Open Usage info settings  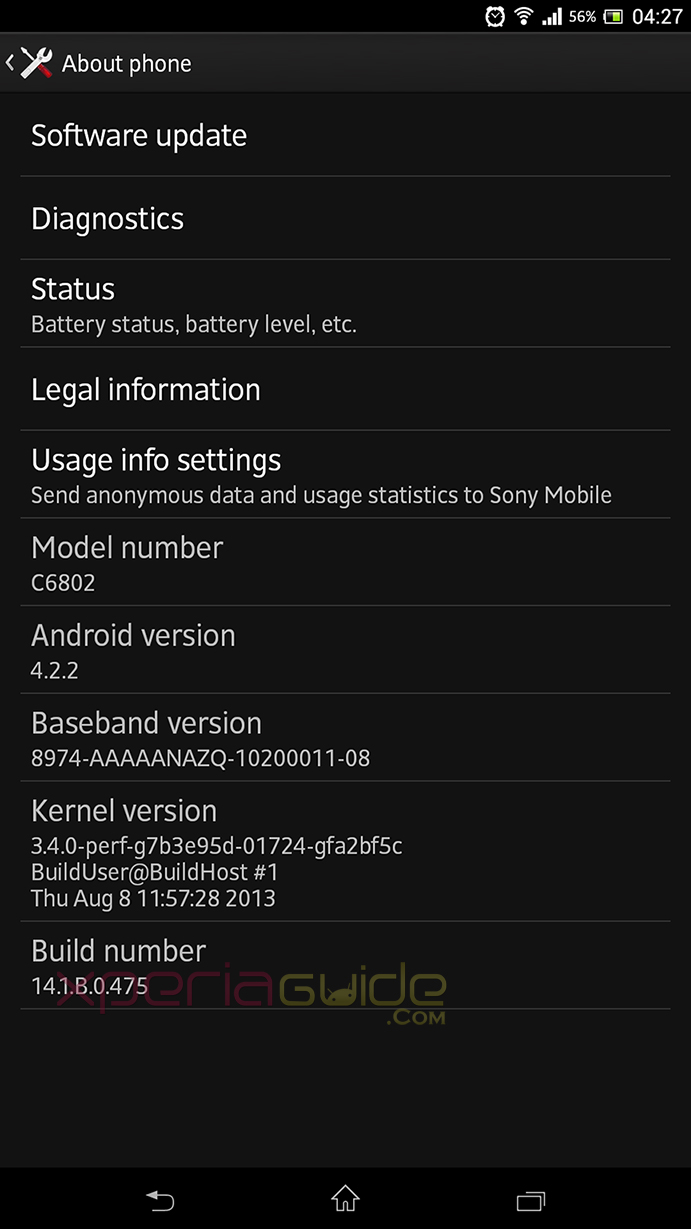click(x=345, y=475)
